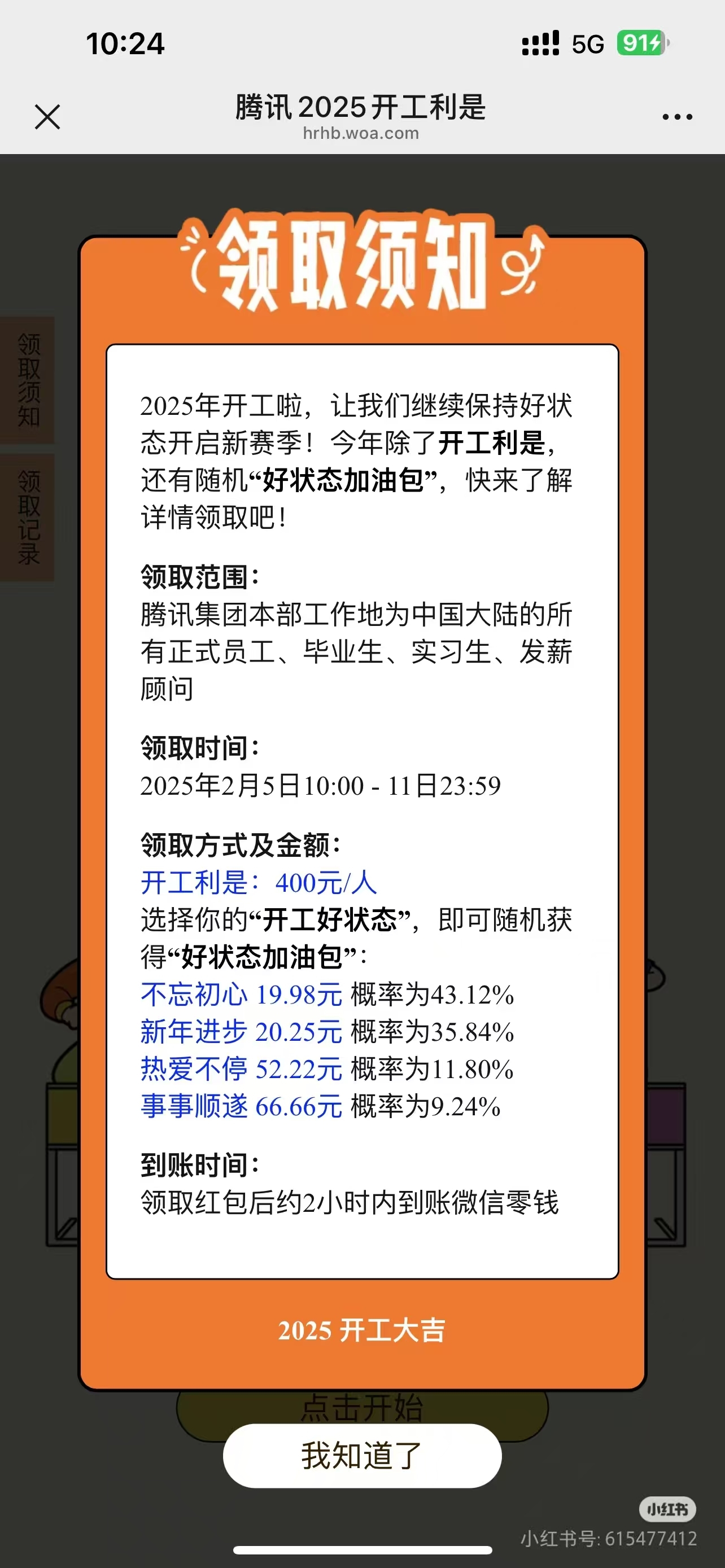Dismiss the notice with 我知道了
This screenshot has width=725, height=1568.
point(362,1455)
